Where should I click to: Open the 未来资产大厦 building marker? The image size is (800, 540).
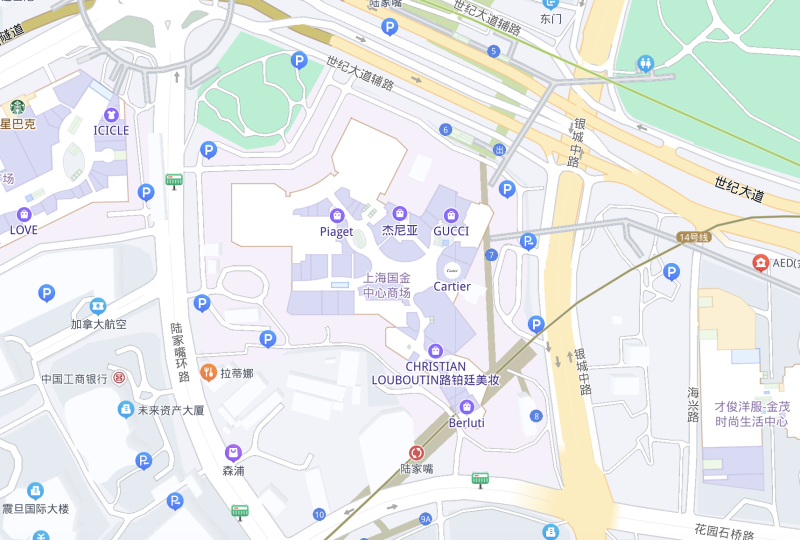(125, 409)
